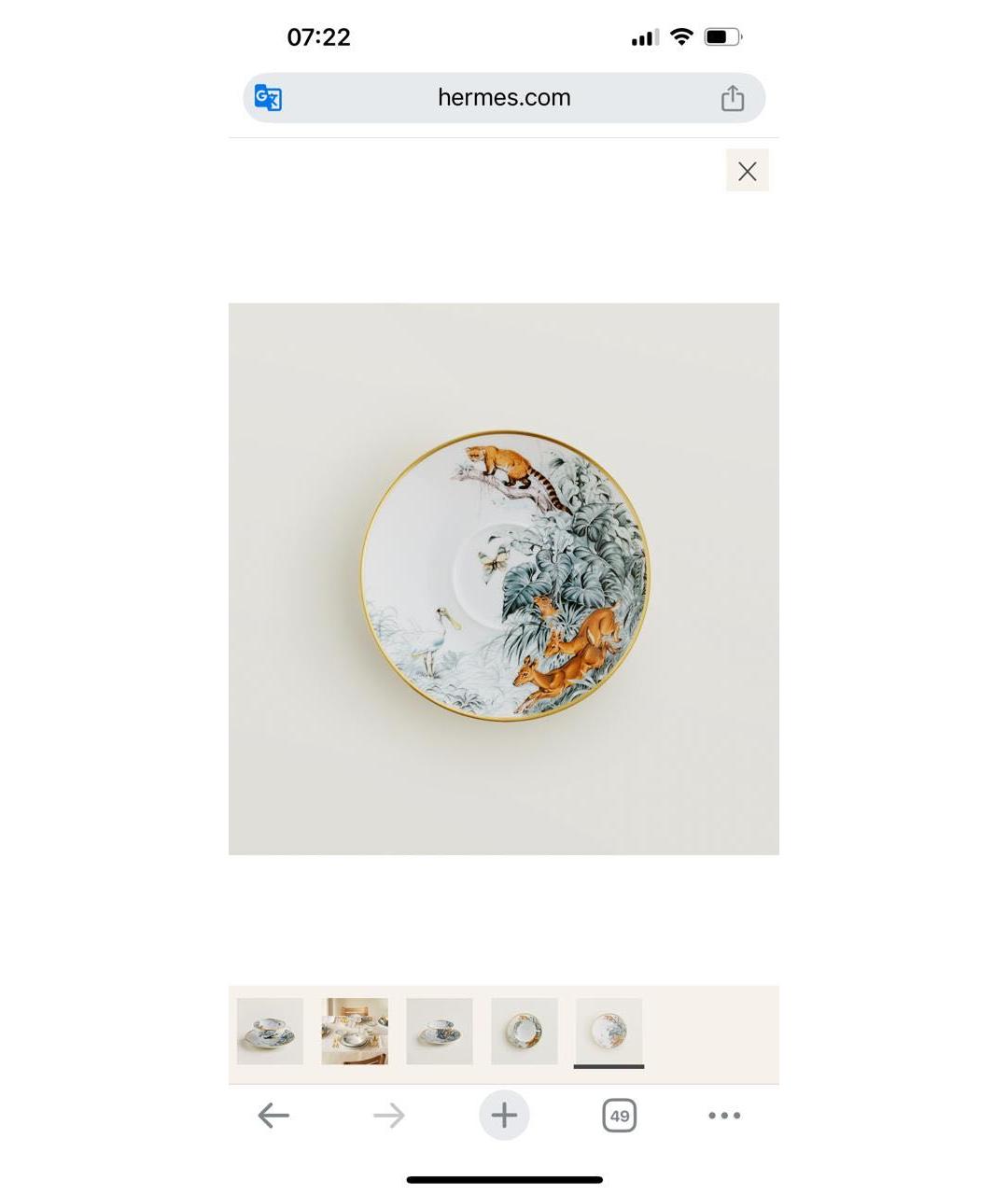The image size is (1008, 1195).
Task: Select the first thumbnail of cup and saucer
Action: tap(270, 1031)
